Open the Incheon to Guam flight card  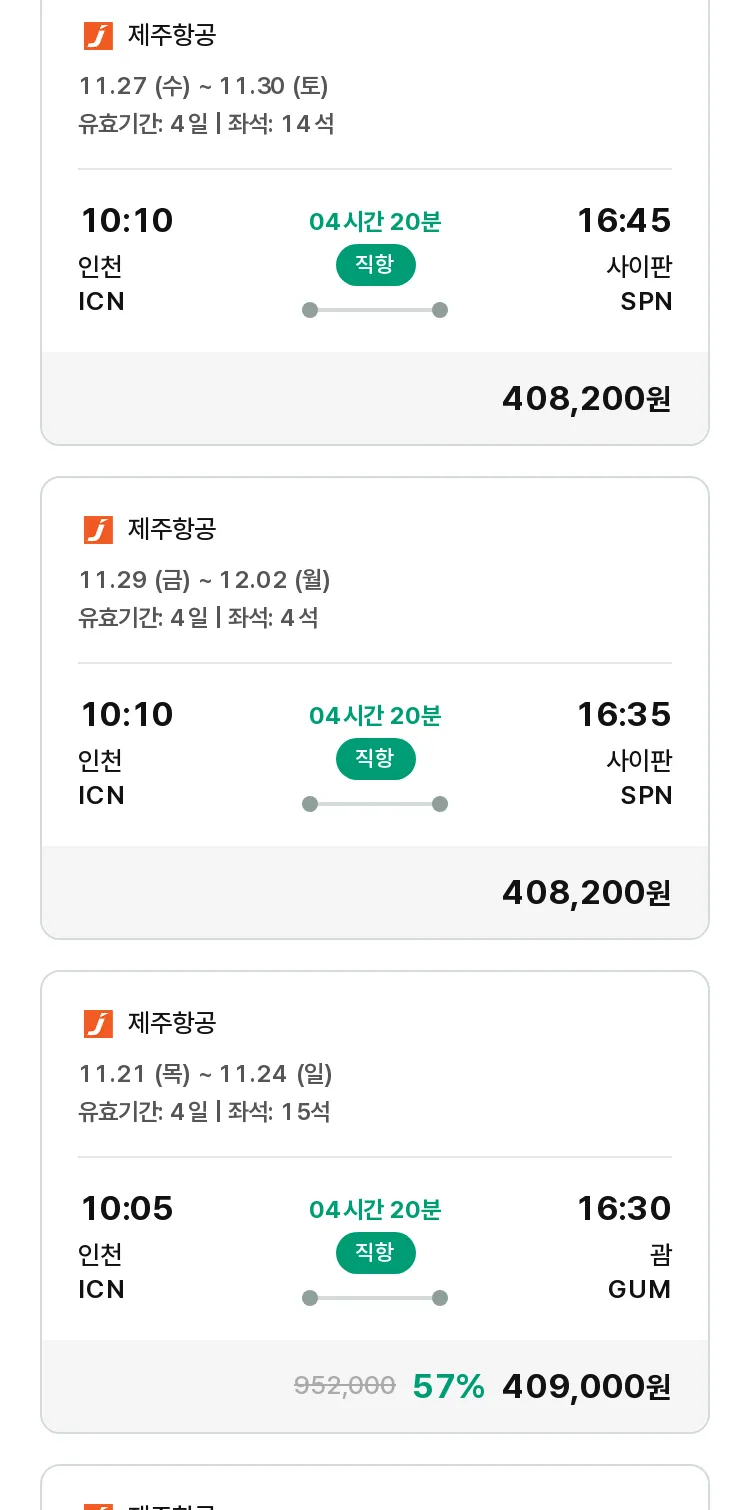(375, 1202)
